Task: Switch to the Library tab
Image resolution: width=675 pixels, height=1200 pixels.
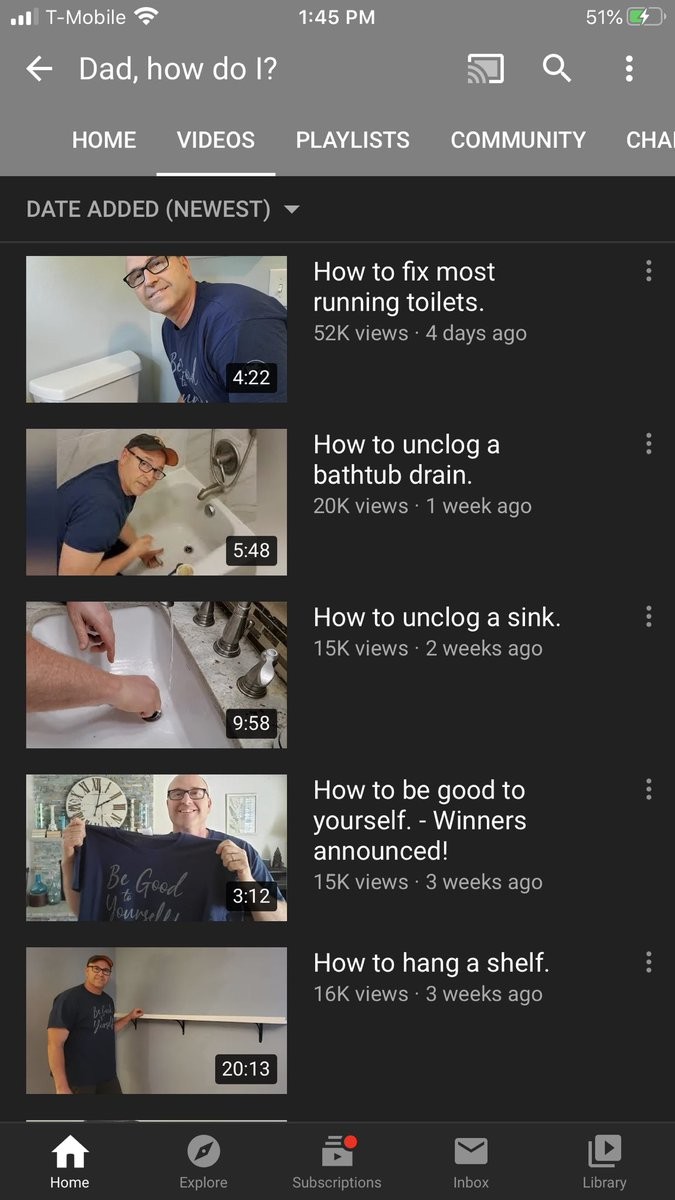Action: (604, 1163)
